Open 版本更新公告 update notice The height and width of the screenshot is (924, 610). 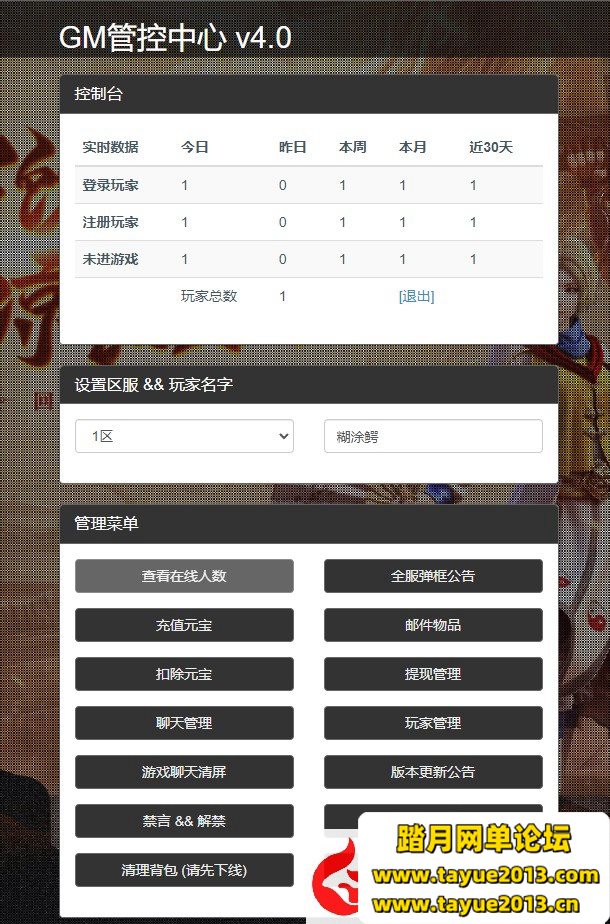[433, 772]
